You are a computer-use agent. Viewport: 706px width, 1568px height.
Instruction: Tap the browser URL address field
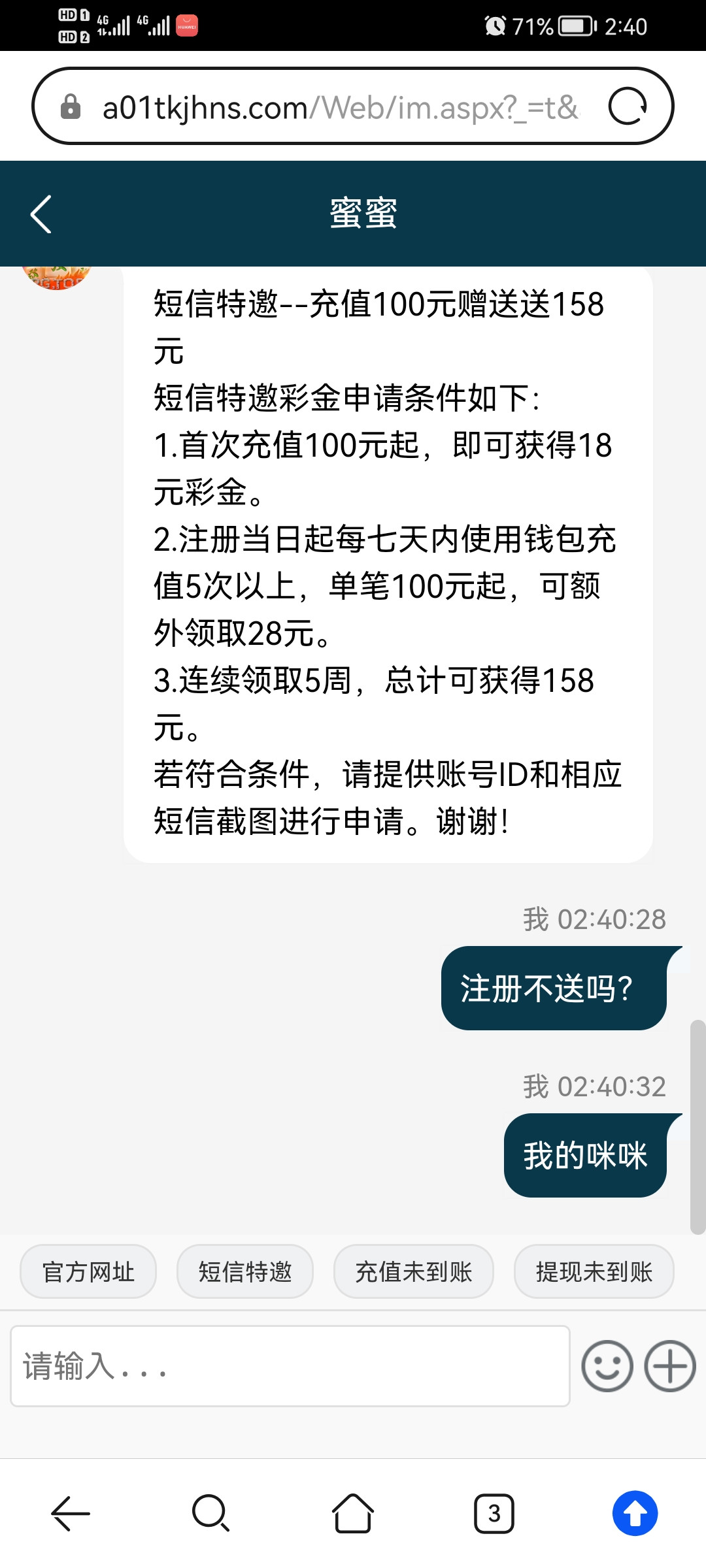pos(340,107)
